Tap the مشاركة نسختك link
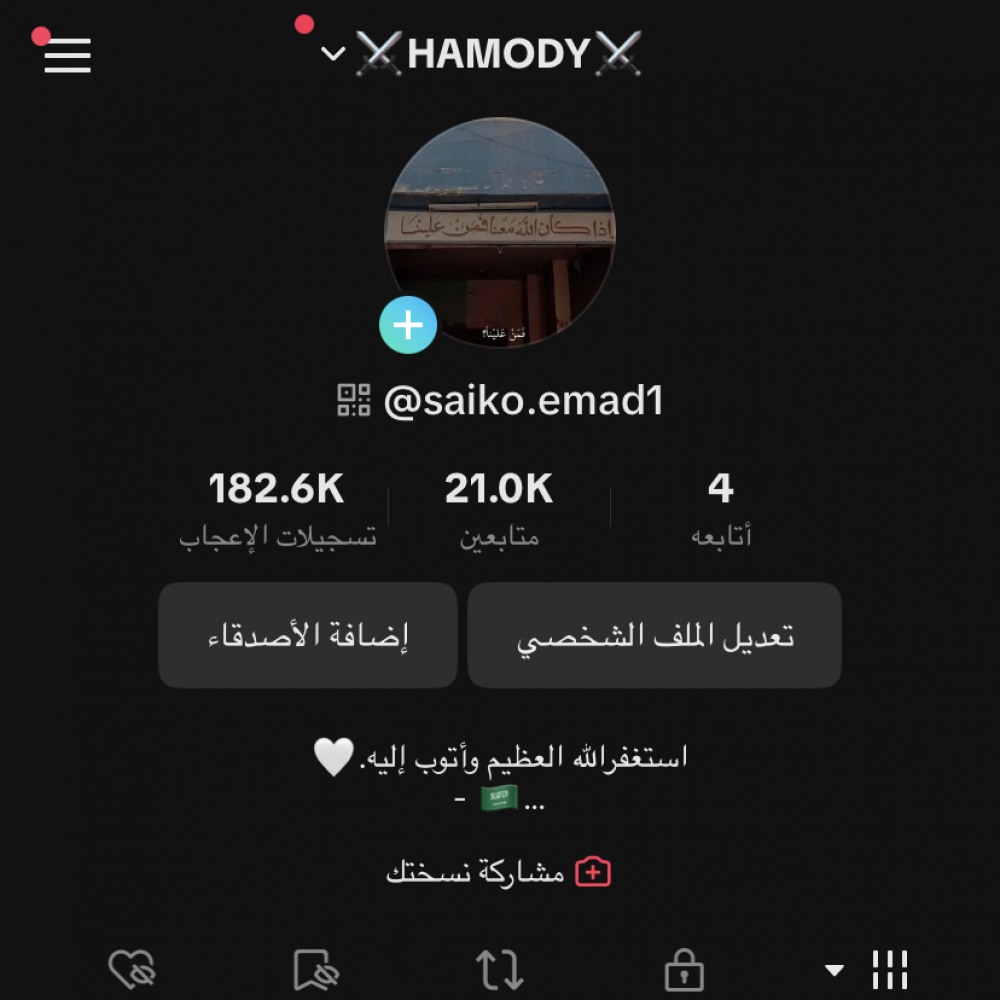Screen dimensions: 1000x1000 pos(498,872)
